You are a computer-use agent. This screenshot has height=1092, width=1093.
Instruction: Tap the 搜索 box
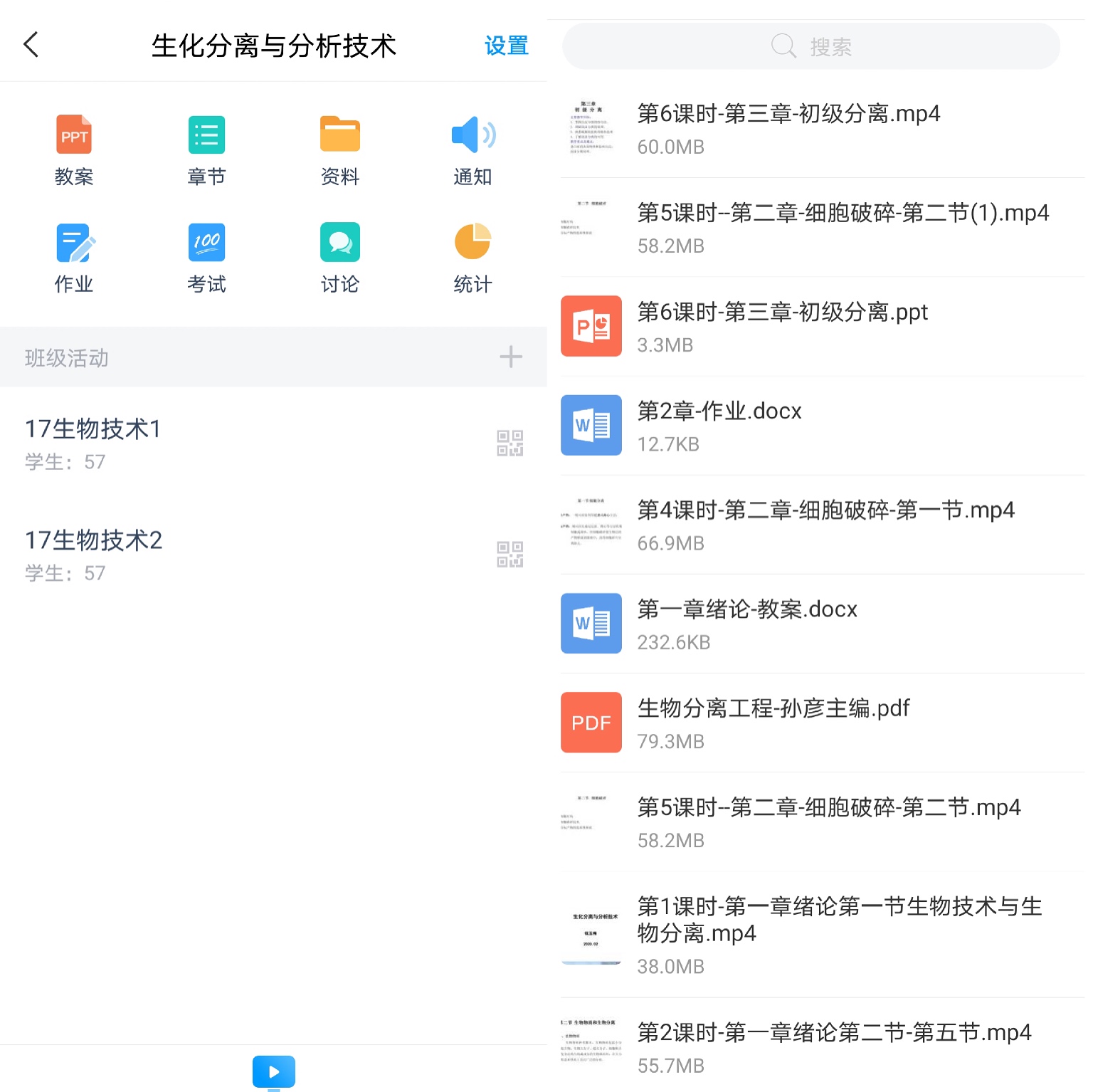pyautogui.click(x=811, y=47)
